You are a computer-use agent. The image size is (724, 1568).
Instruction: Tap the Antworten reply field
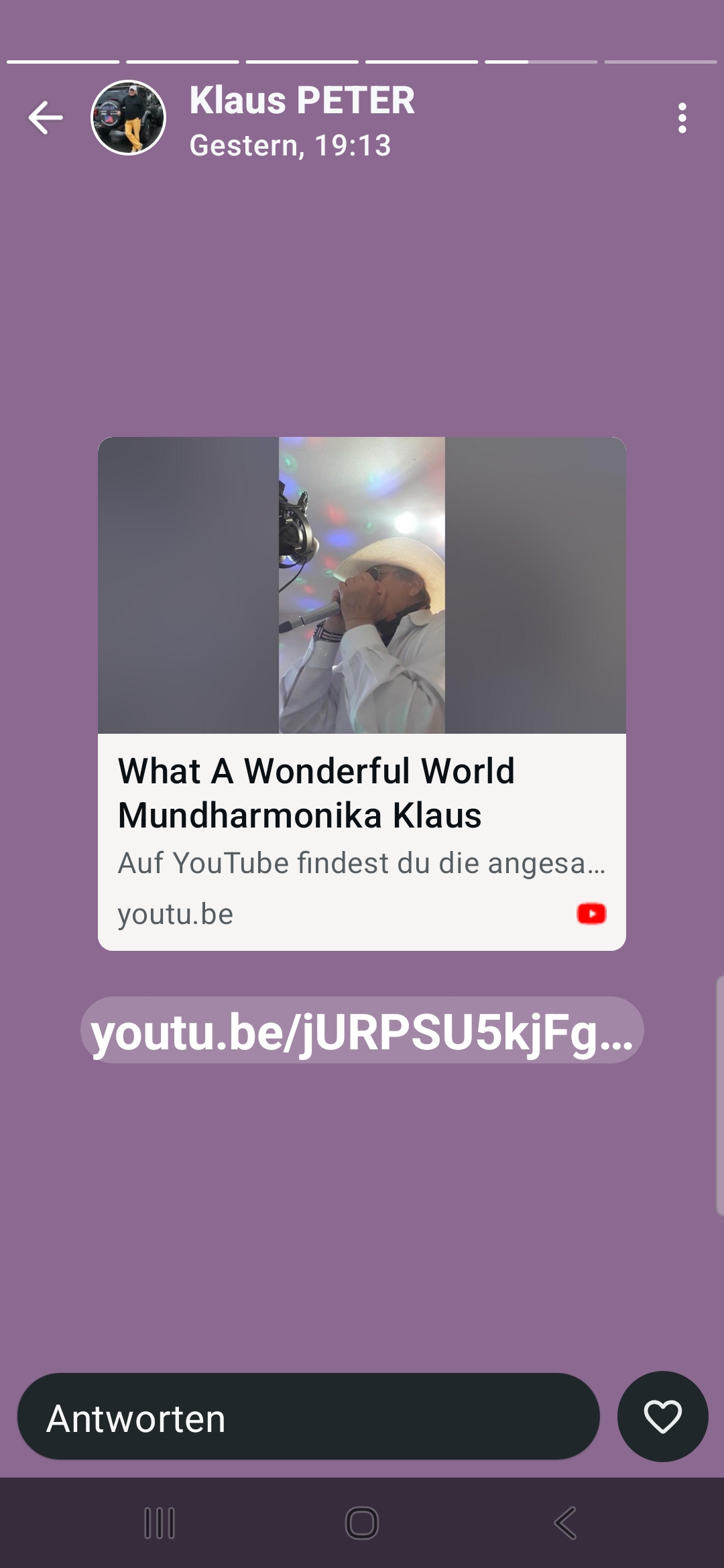[x=308, y=1418]
